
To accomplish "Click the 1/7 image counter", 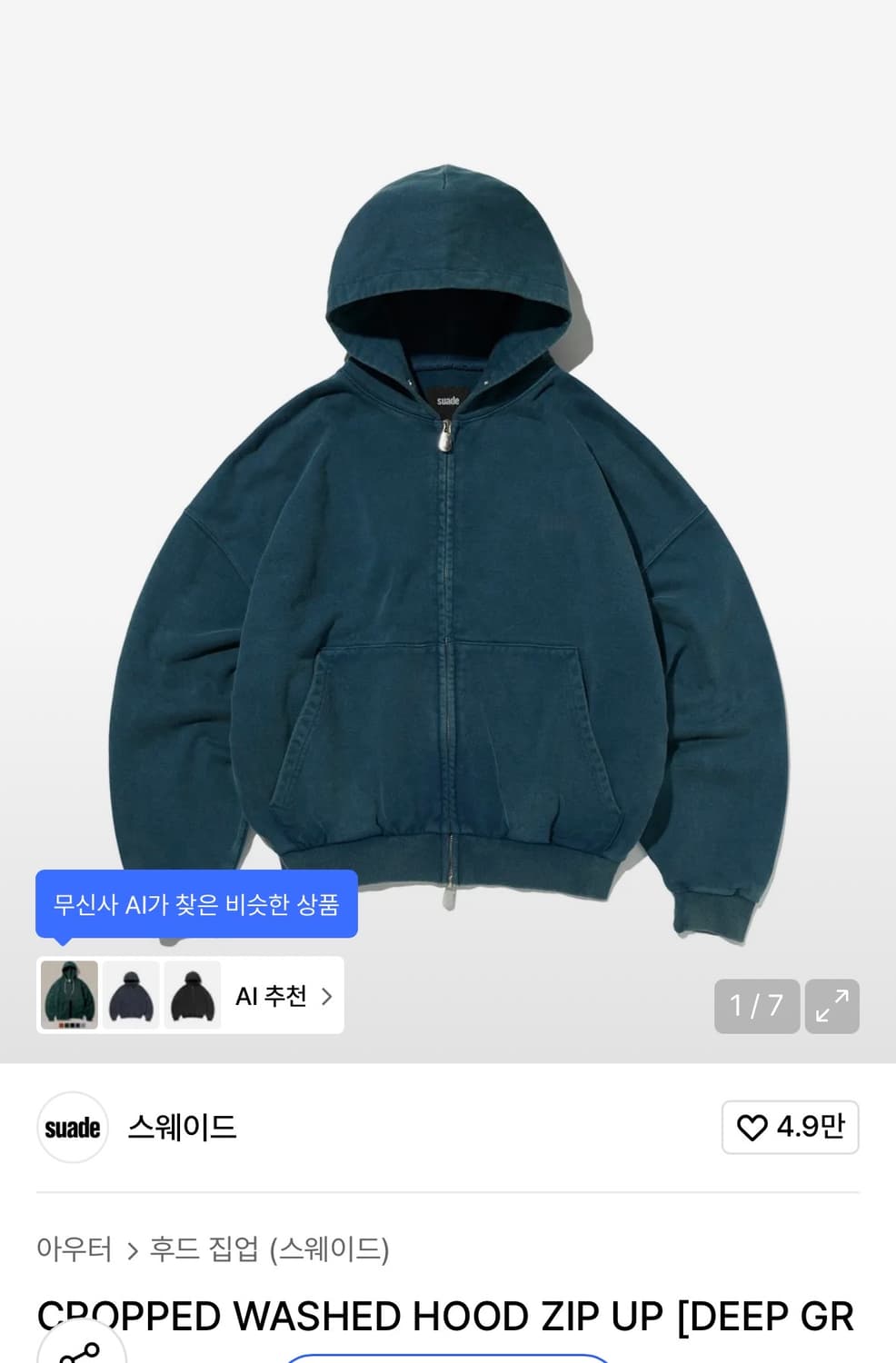I will click(757, 1007).
